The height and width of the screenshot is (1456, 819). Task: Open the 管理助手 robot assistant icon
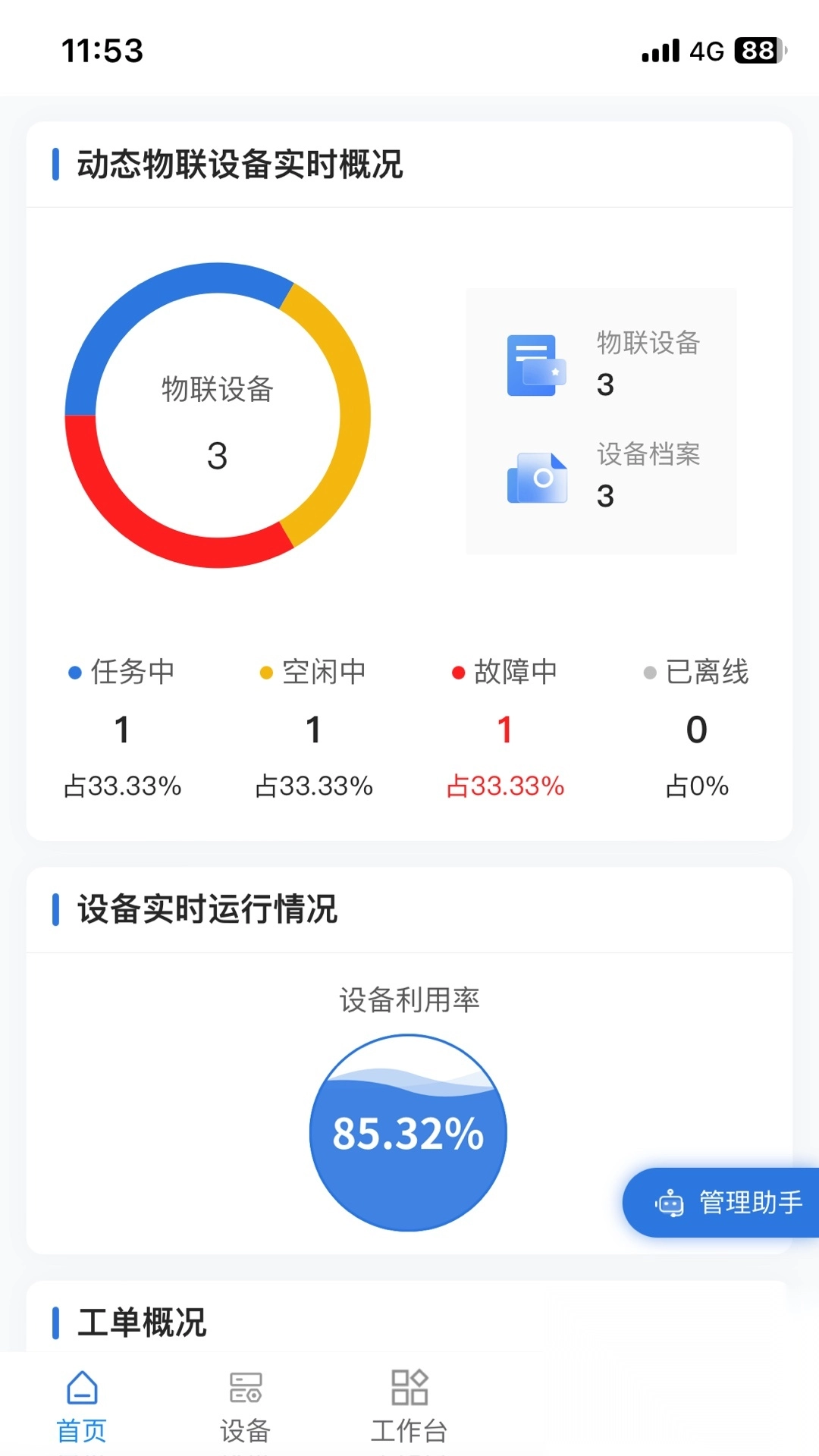click(x=670, y=1203)
